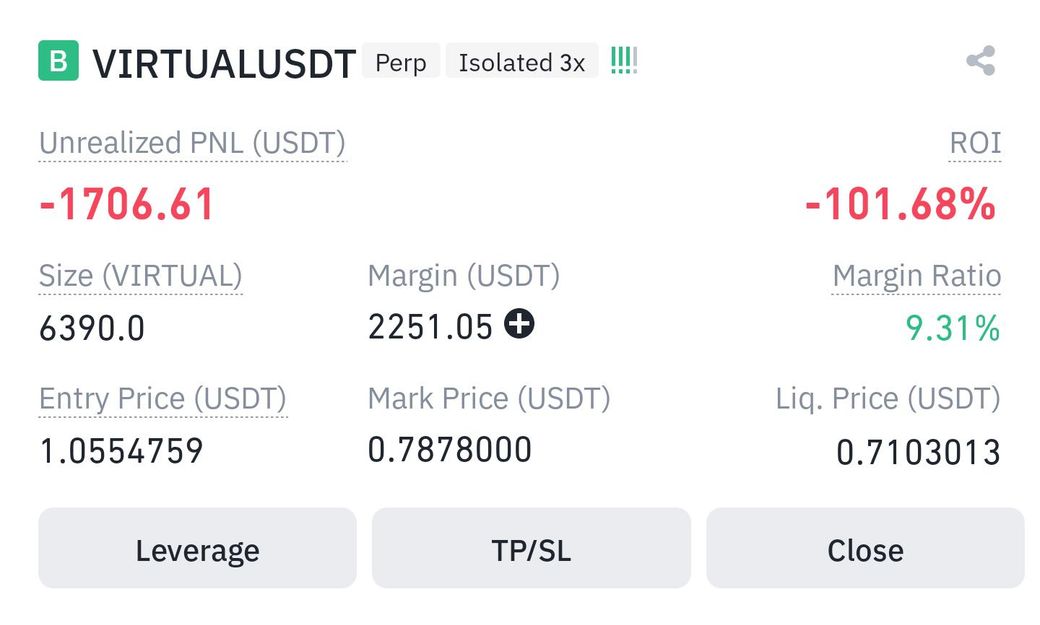This screenshot has height=625, width=1040.
Task: Open Leverage settings
Action: coord(197,549)
